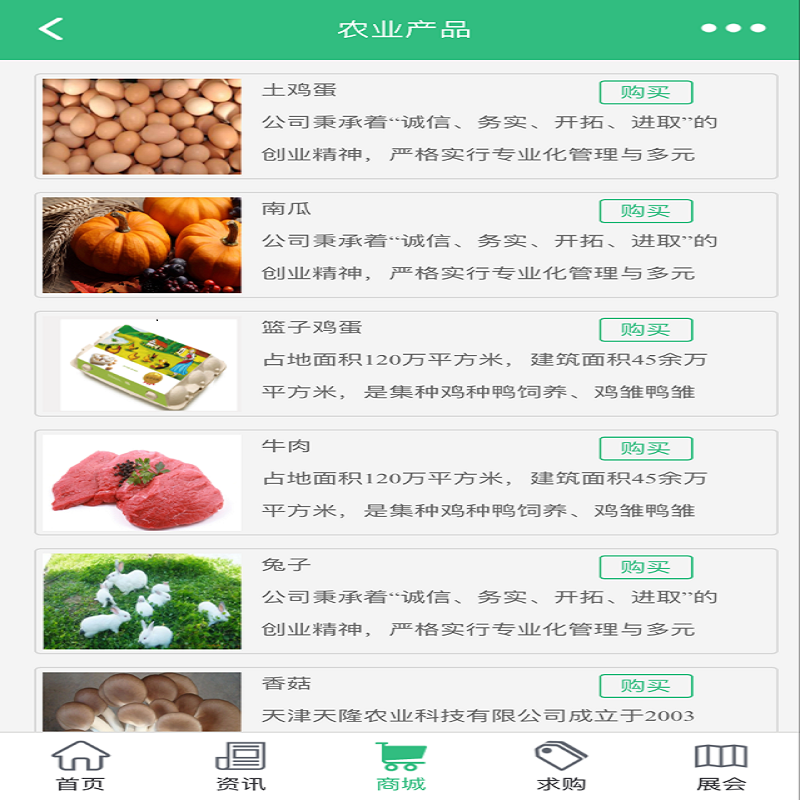Tap 购买 for 土鸡蛋
This screenshot has width=800, height=800.
tap(645, 93)
